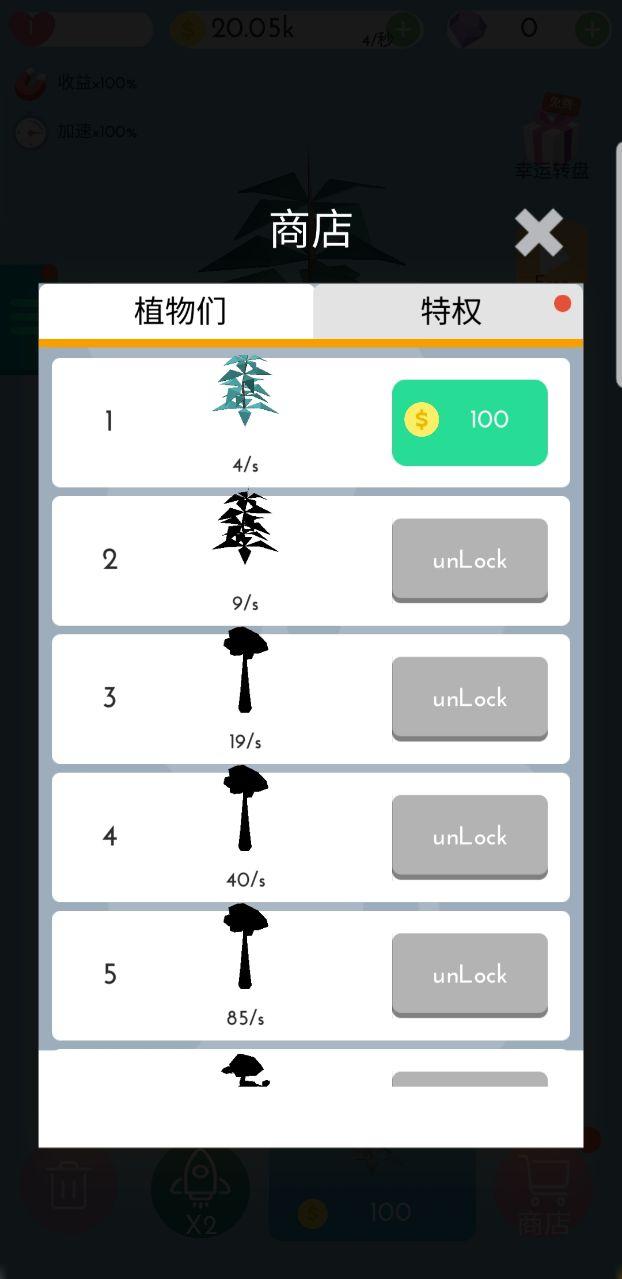Tap unLock for plant 2 (9/s)
622x1279 pixels.
point(469,560)
